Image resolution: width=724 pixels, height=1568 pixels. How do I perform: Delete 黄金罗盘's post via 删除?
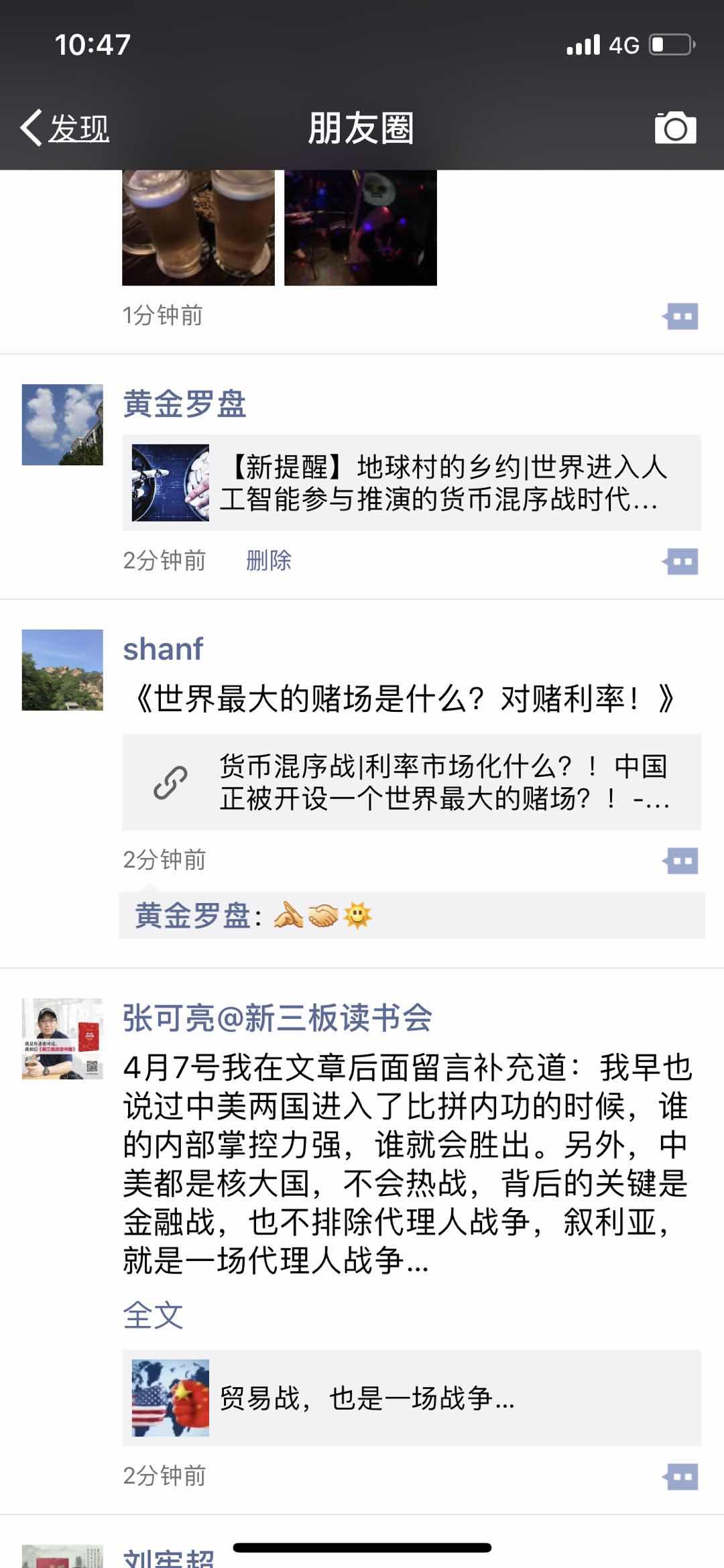[268, 560]
